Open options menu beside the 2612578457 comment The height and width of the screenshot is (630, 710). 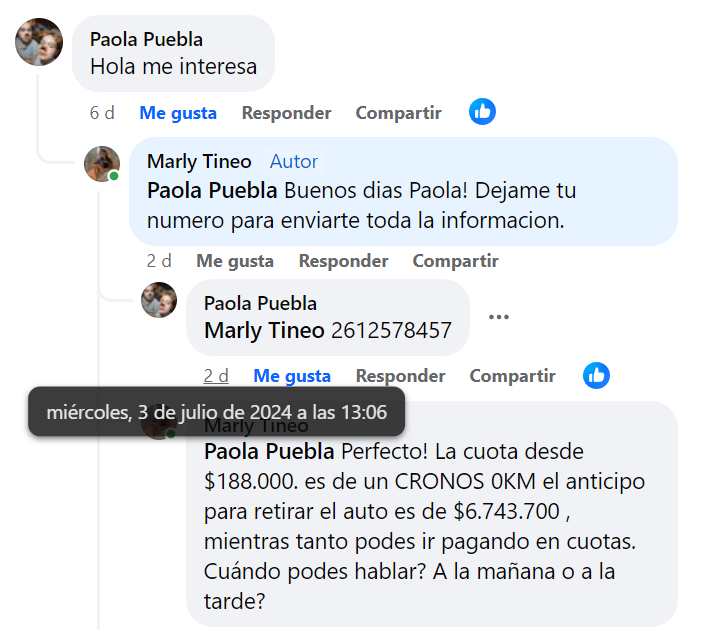(499, 317)
